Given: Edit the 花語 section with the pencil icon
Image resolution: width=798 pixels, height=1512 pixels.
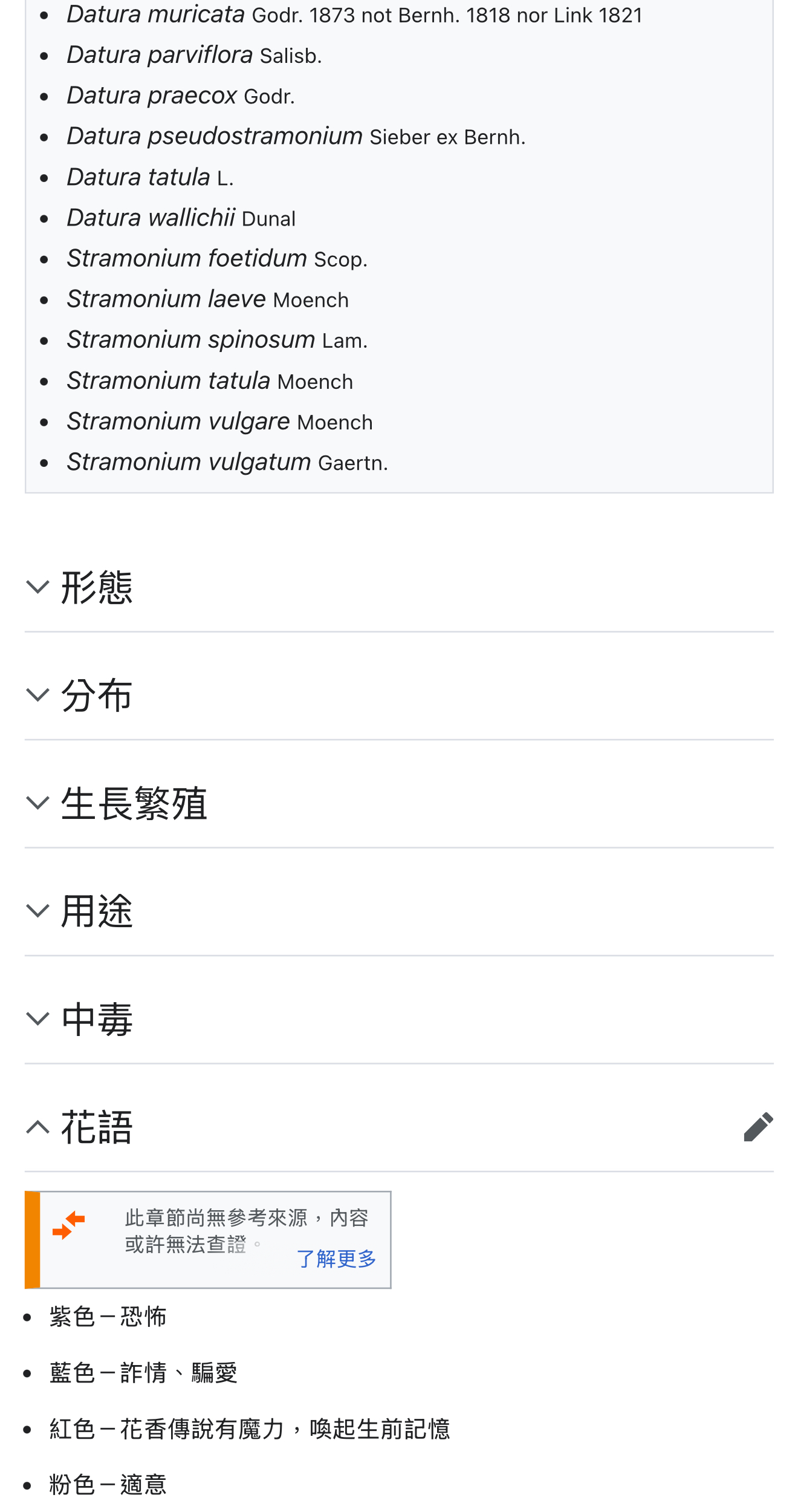Looking at the screenshot, I should [x=758, y=1127].
